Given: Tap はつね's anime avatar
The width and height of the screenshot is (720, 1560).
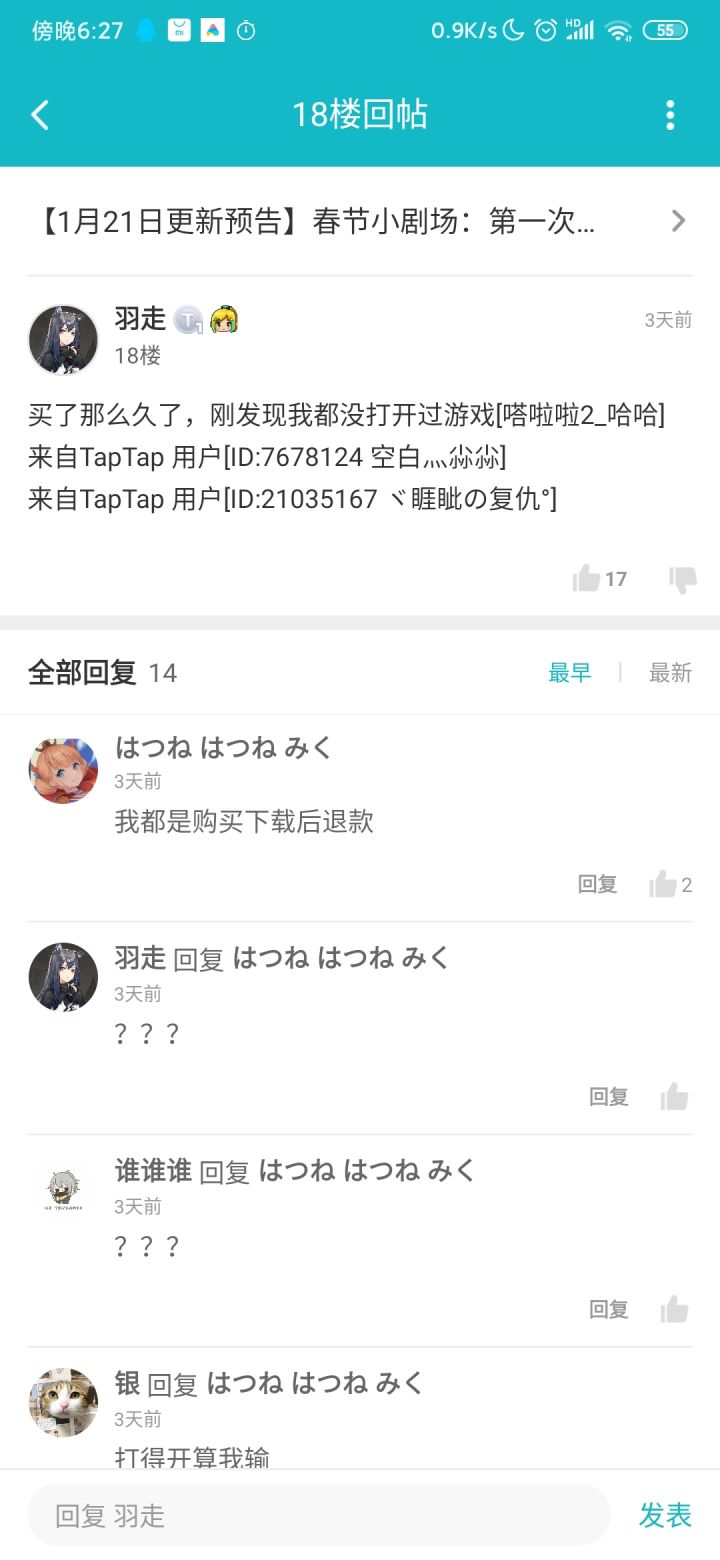Looking at the screenshot, I should point(62,769).
